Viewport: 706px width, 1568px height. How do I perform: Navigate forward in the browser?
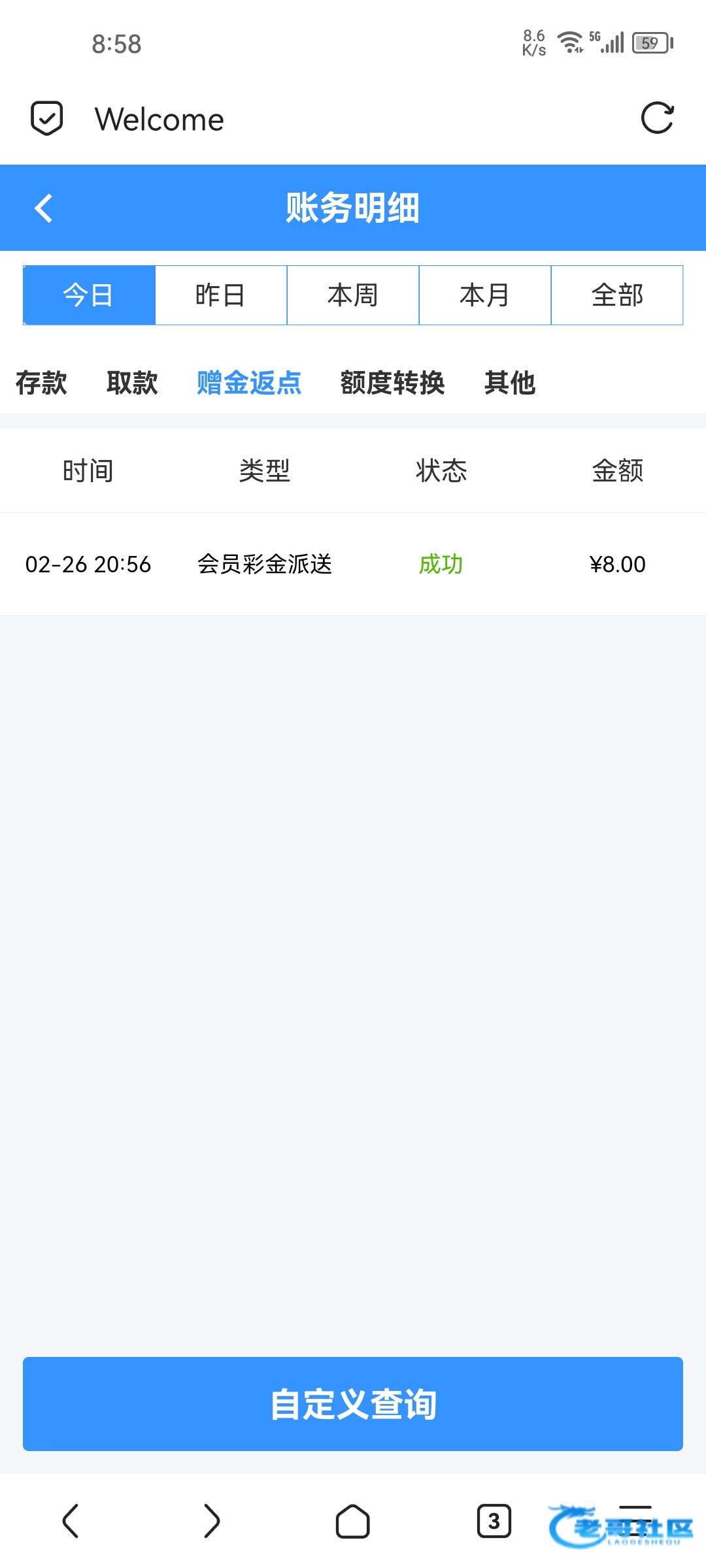pos(211,1521)
